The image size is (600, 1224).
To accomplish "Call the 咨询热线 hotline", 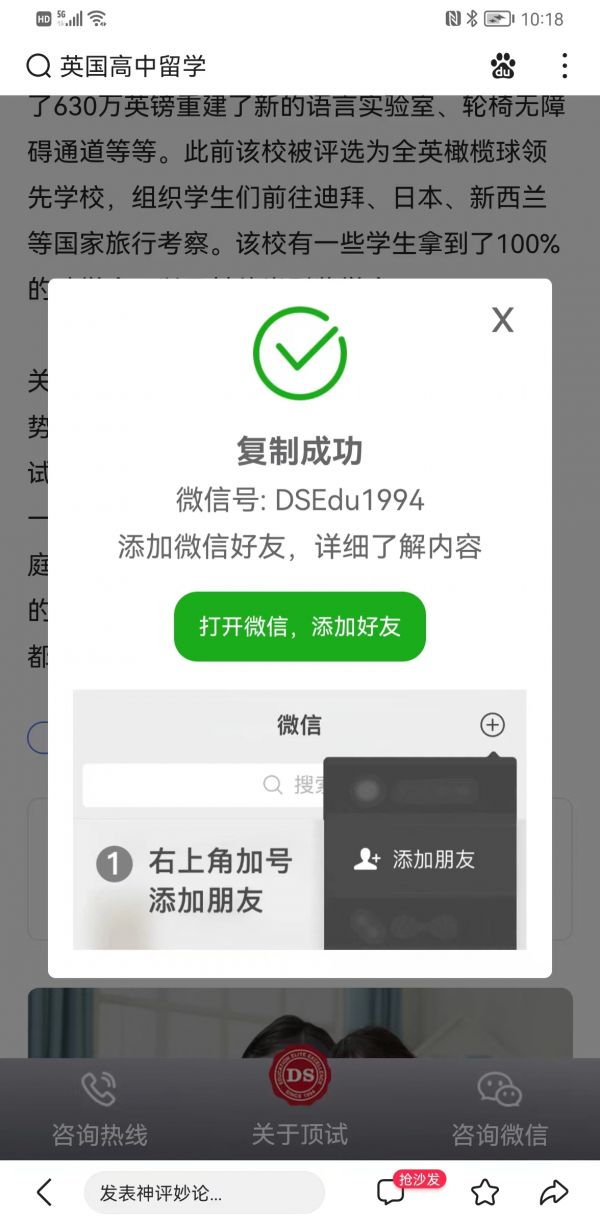I will pyautogui.click(x=99, y=1108).
